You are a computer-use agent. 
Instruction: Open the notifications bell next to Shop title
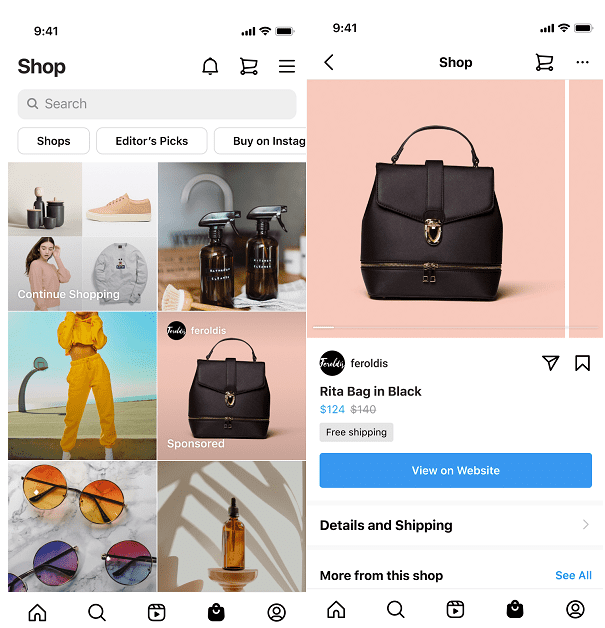coord(210,67)
